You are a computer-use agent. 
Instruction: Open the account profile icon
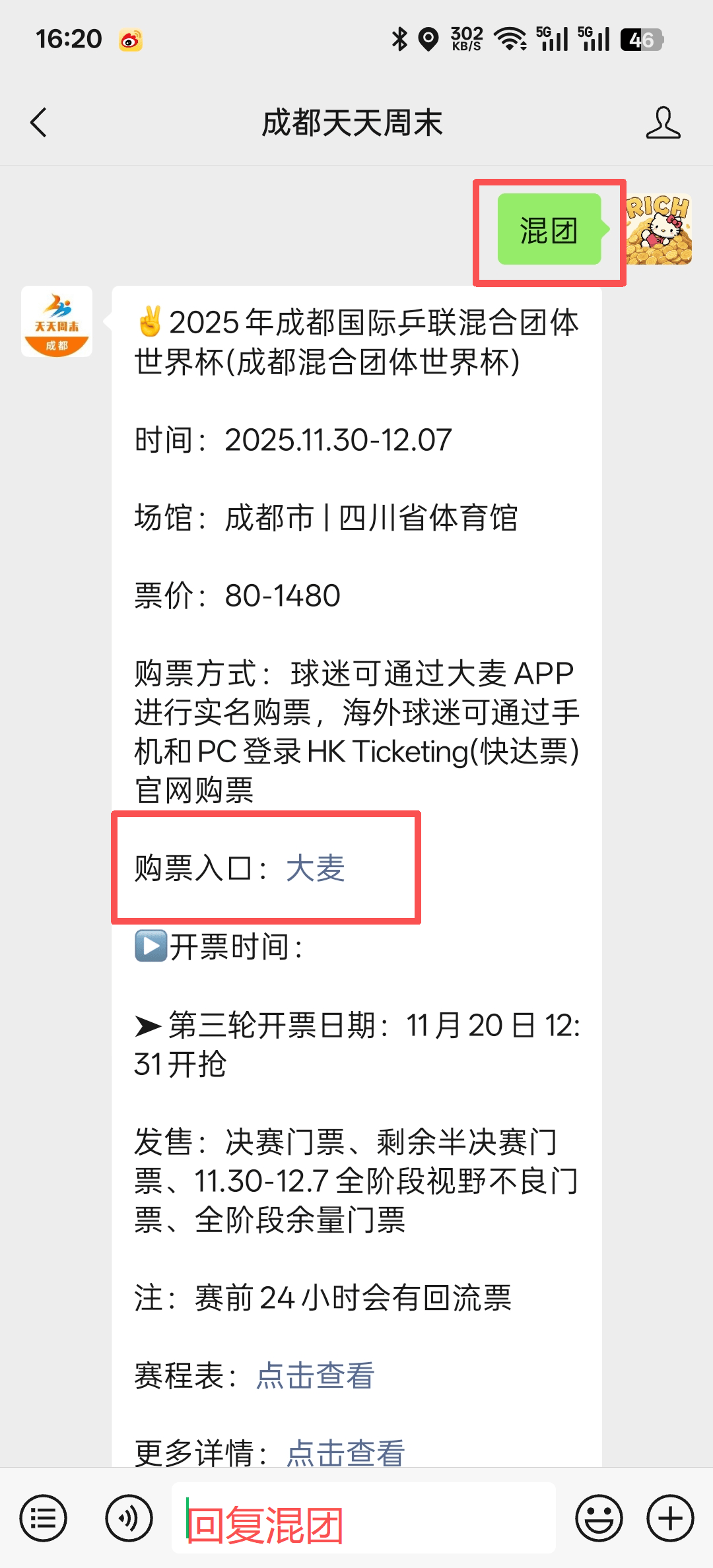[x=663, y=123]
